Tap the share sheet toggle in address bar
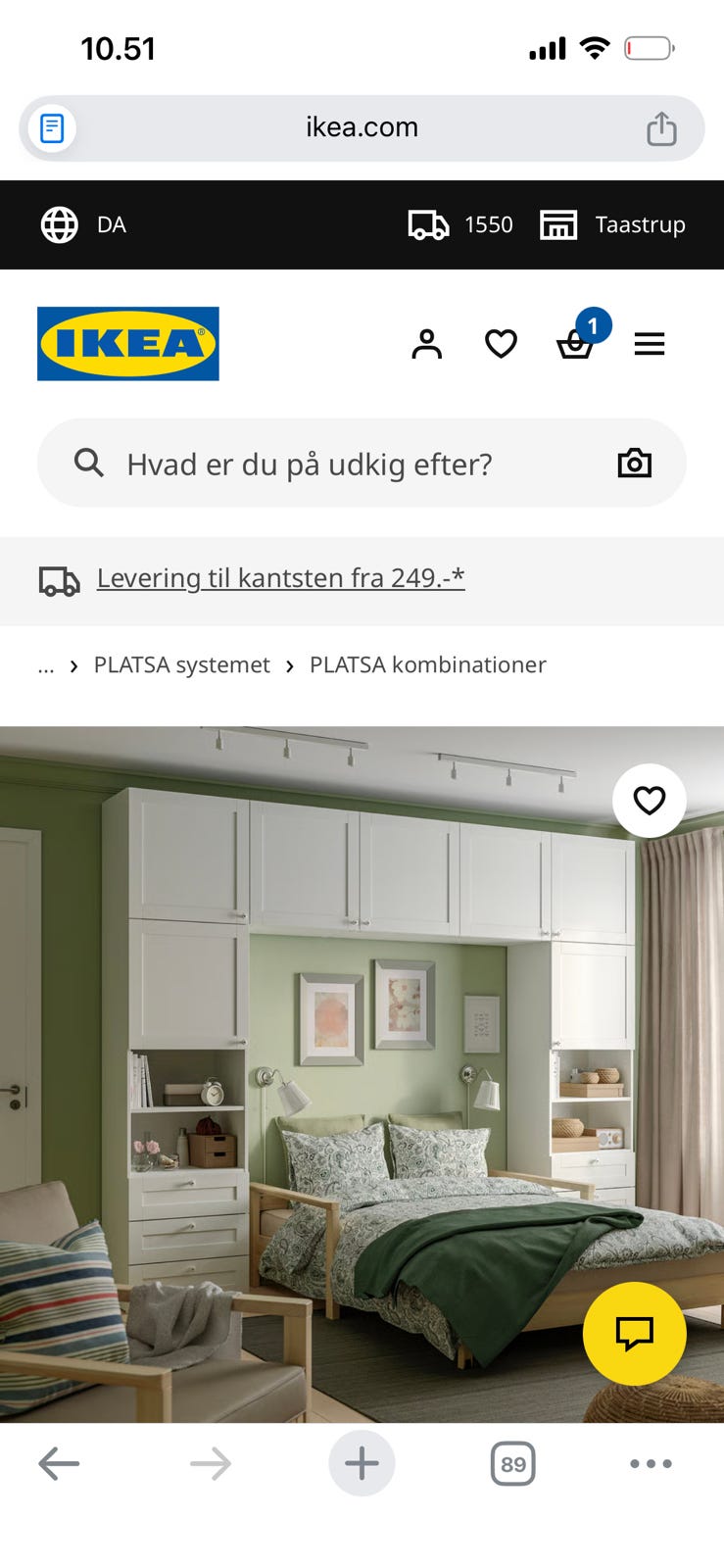Image resolution: width=724 pixels, height=1568 pixels. 662,127
